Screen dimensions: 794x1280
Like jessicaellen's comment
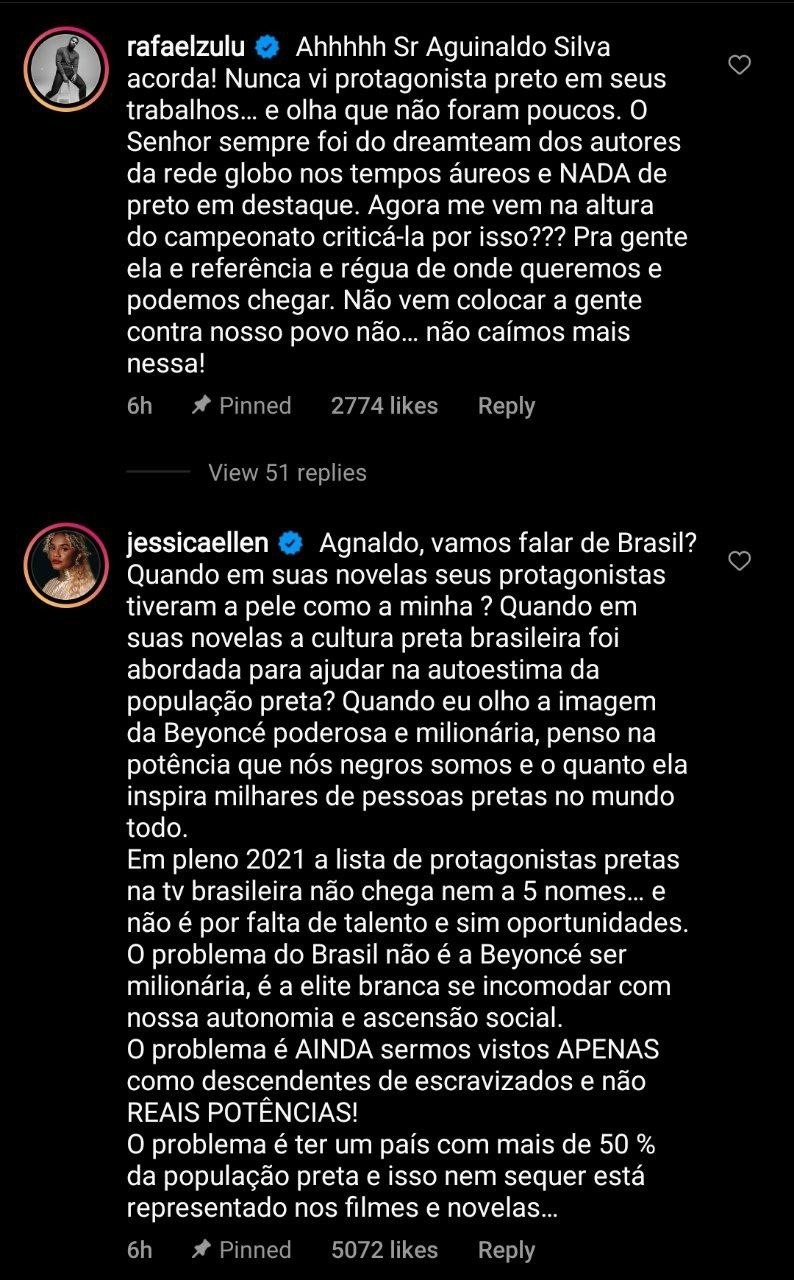point(739,561)
